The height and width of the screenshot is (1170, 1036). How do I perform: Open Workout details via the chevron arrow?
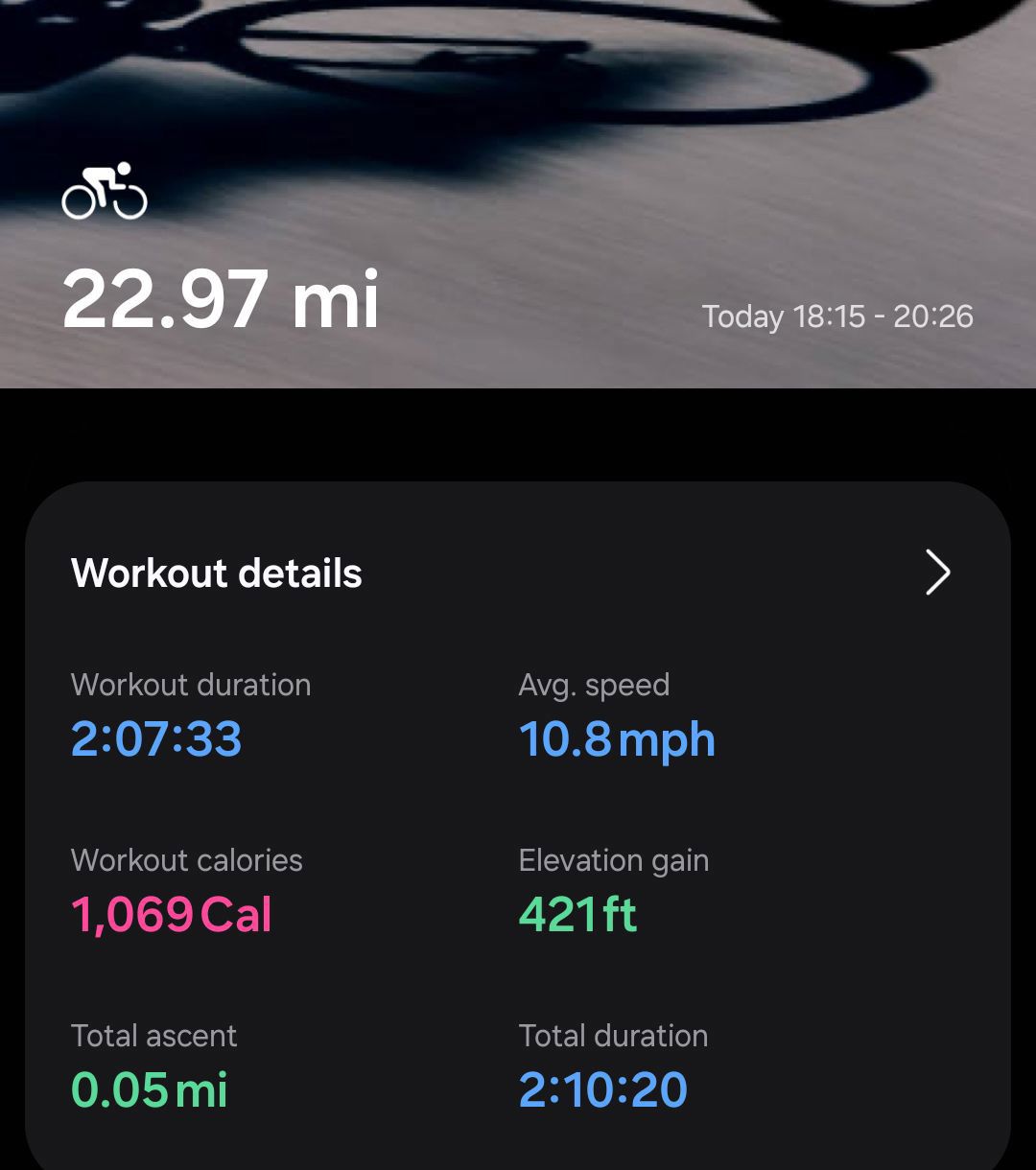(937, 573)
